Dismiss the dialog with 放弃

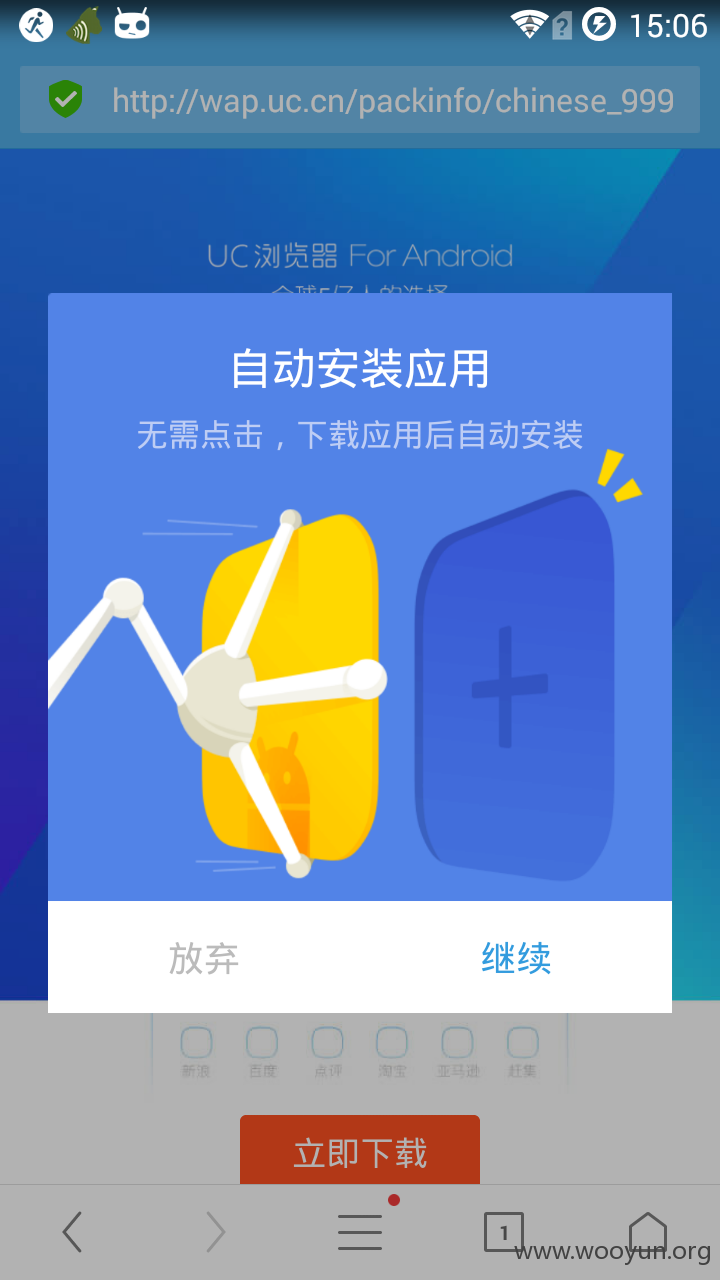tap(204, 958)
